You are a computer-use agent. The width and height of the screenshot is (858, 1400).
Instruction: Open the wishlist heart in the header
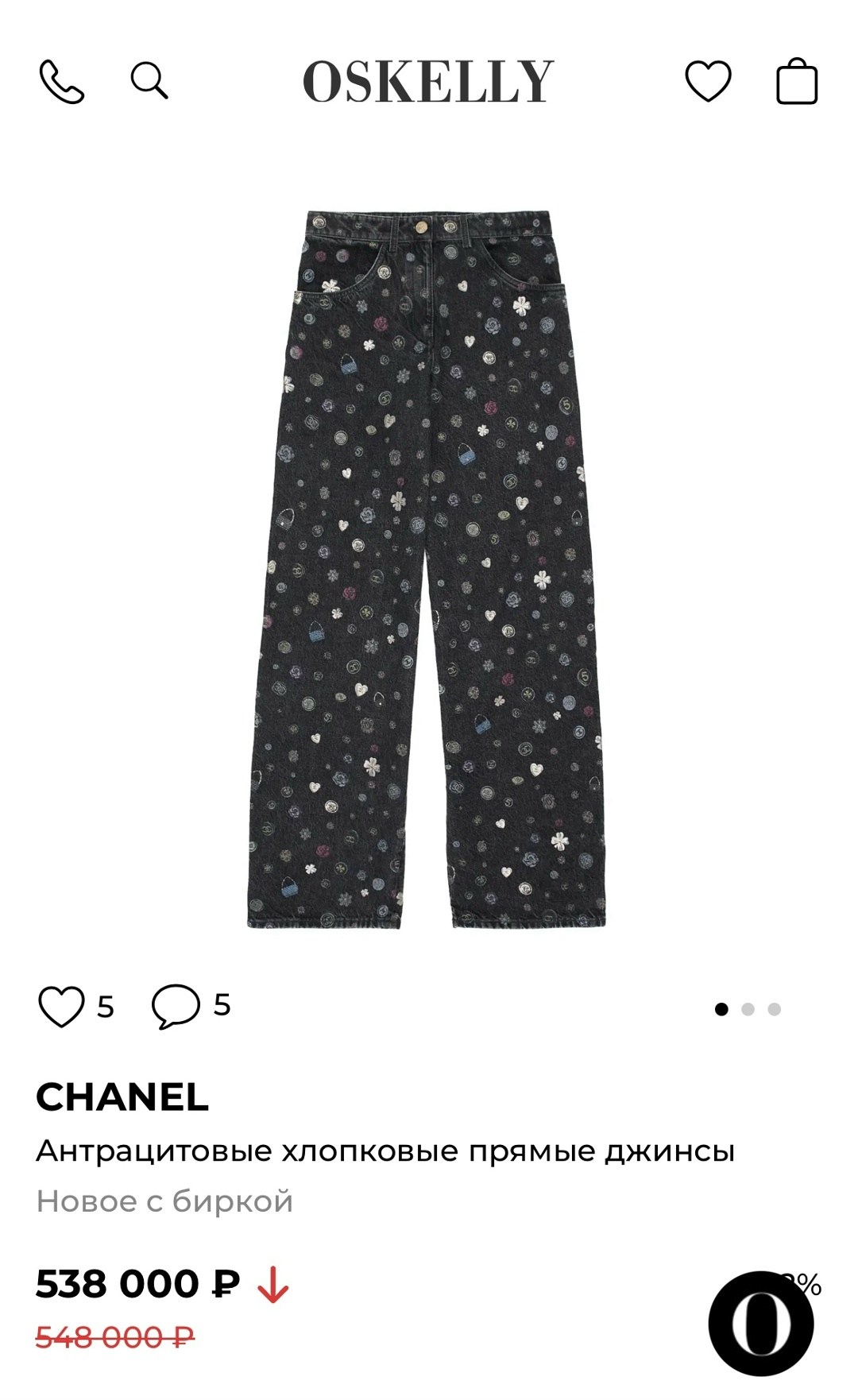pyautogui.click(x=708, y=81)
